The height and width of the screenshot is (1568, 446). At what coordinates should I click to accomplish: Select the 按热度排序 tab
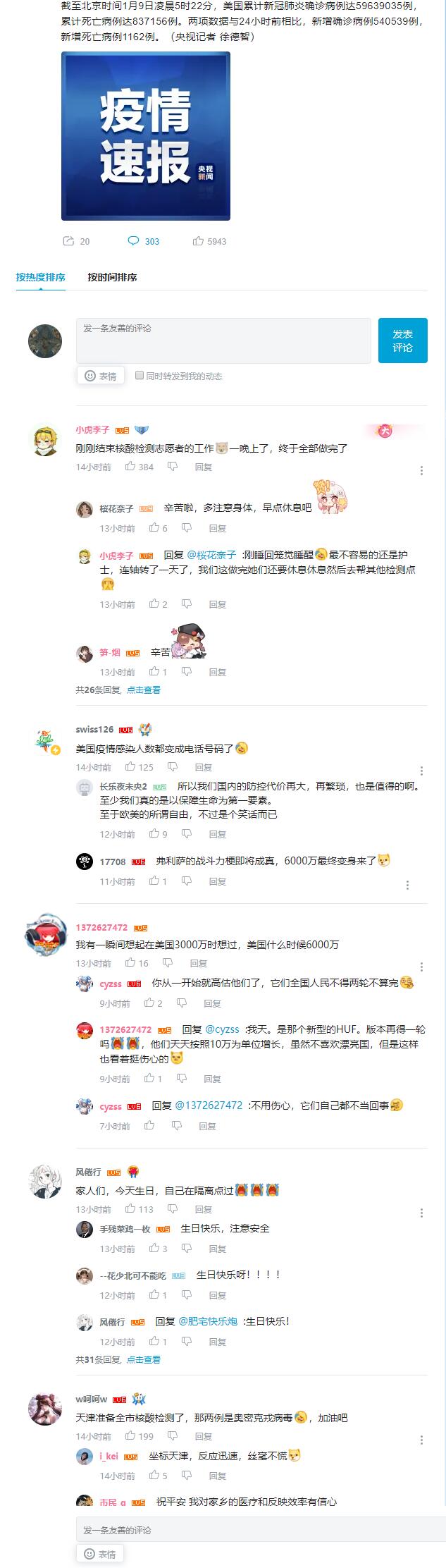tap(41, 277)
